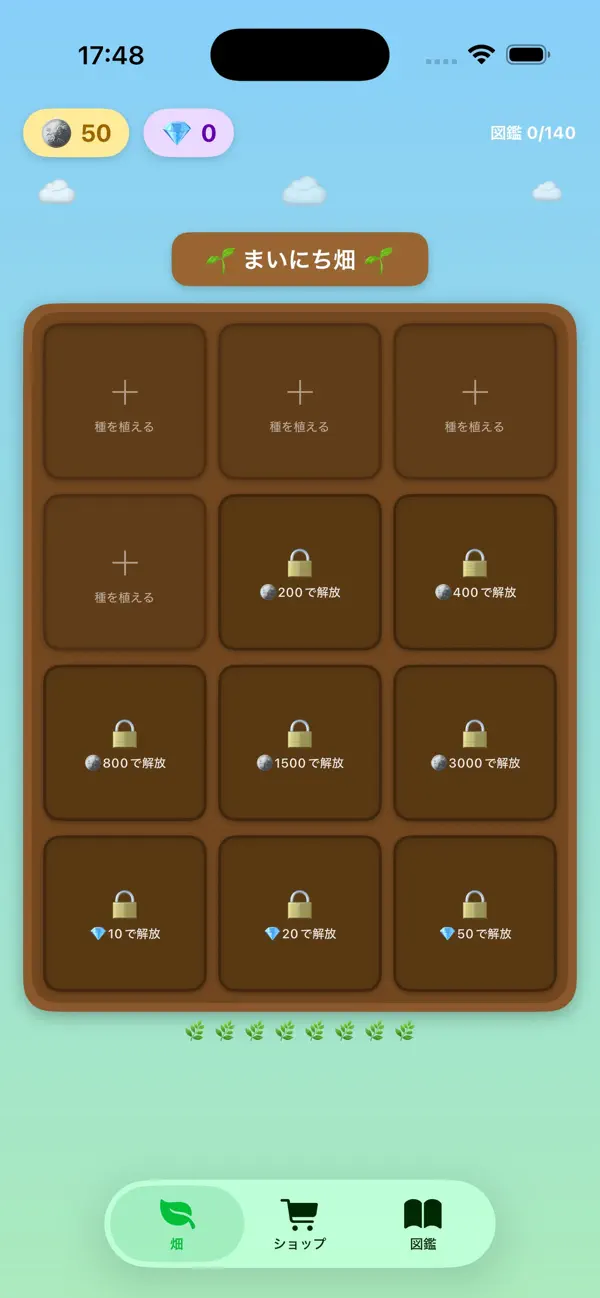Plant a seed in the empty plot beside the 200 lock
The height and width of the screenshot is (1298, 600).
coord(125,572)
